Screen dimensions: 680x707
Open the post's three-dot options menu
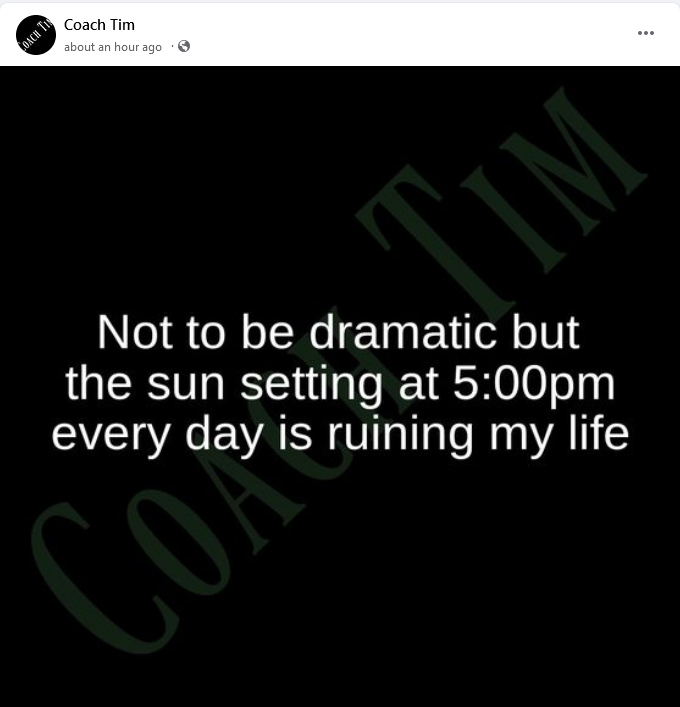point(646,33)
